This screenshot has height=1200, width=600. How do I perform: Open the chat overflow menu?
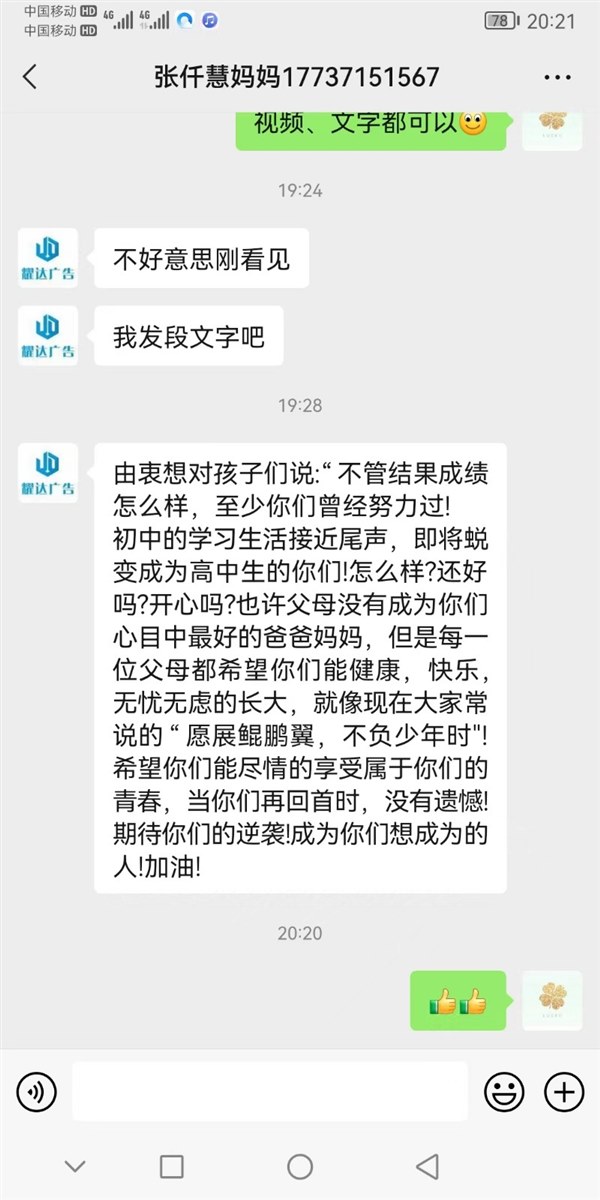coord(557,77)
